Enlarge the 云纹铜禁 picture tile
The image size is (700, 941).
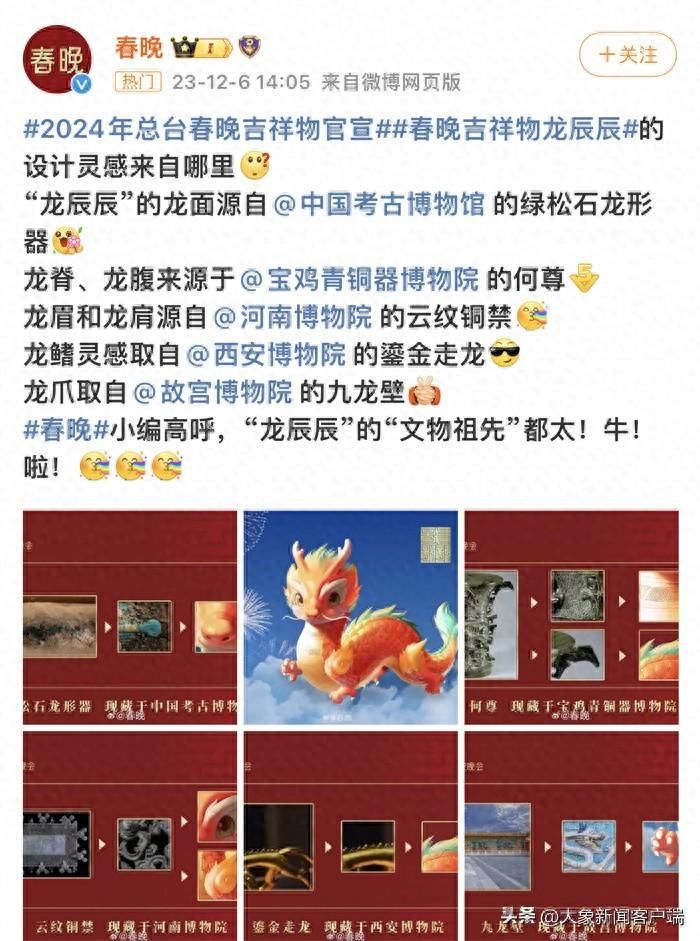[130, 835]
